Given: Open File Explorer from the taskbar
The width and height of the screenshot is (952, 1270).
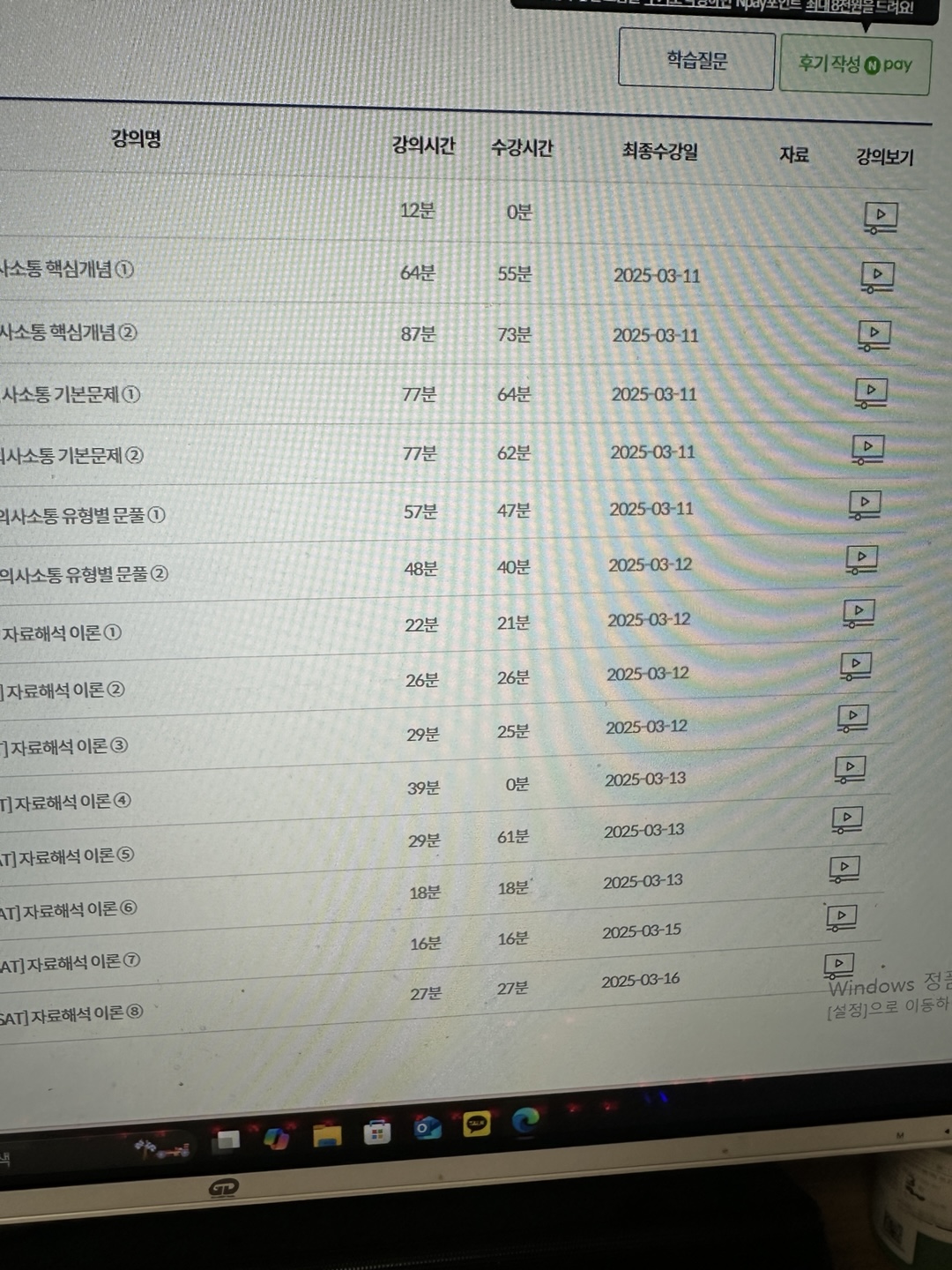Looking at the screenshot, I should [x=327, y=1134].
